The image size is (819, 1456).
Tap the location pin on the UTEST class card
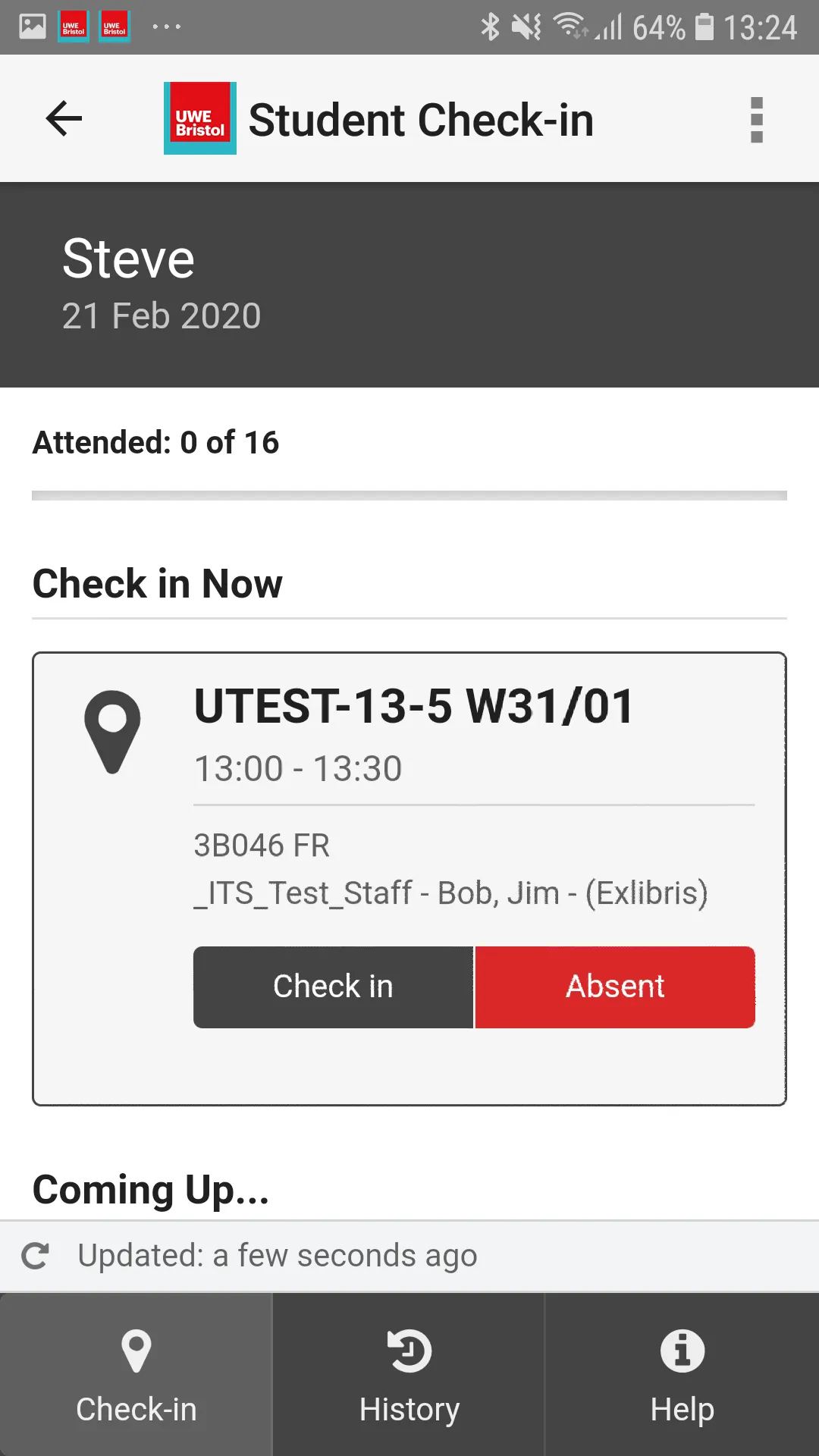tap(114, 728)
